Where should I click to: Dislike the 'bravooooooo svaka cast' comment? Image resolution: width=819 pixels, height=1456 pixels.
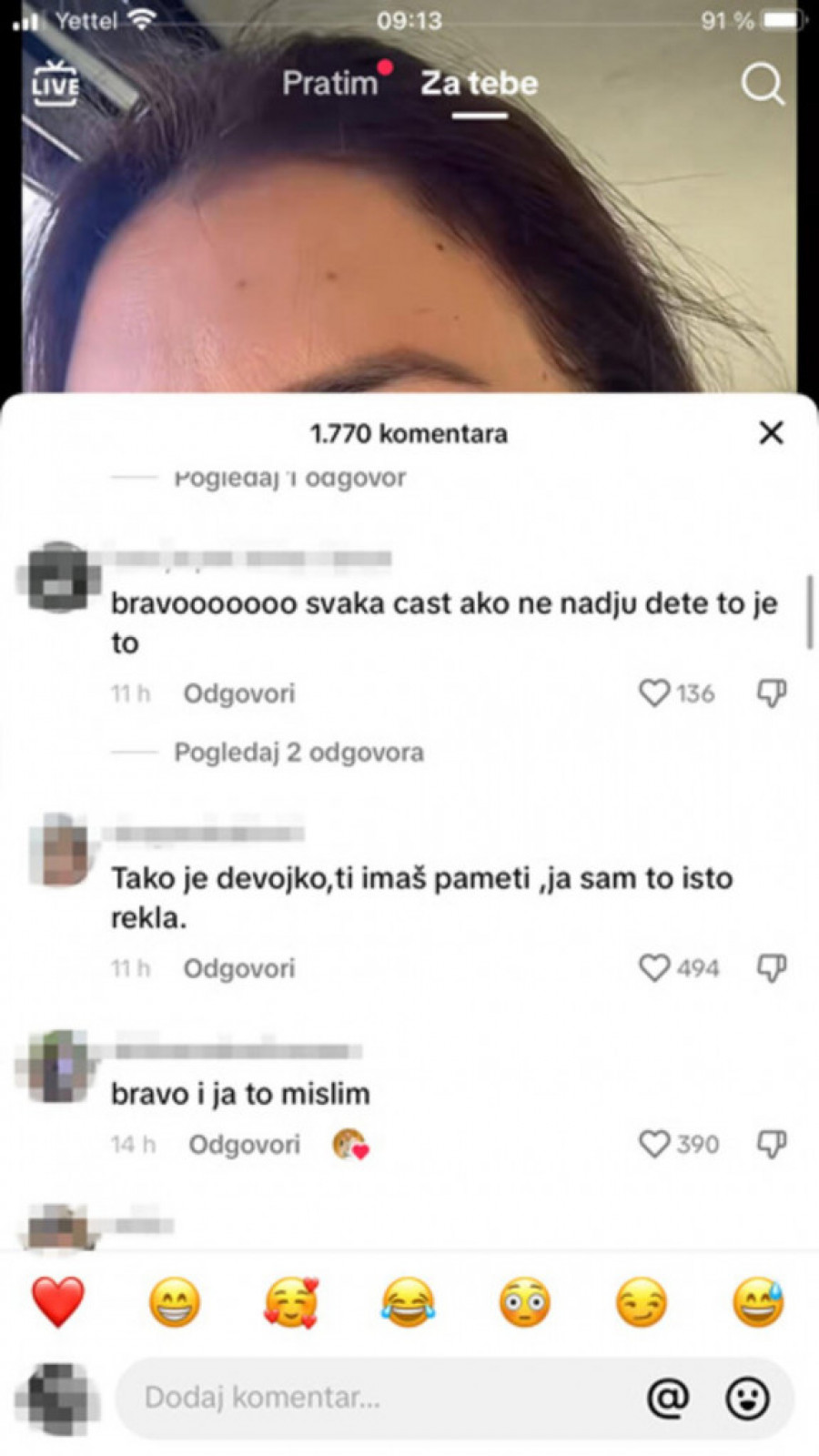(772, 693)
